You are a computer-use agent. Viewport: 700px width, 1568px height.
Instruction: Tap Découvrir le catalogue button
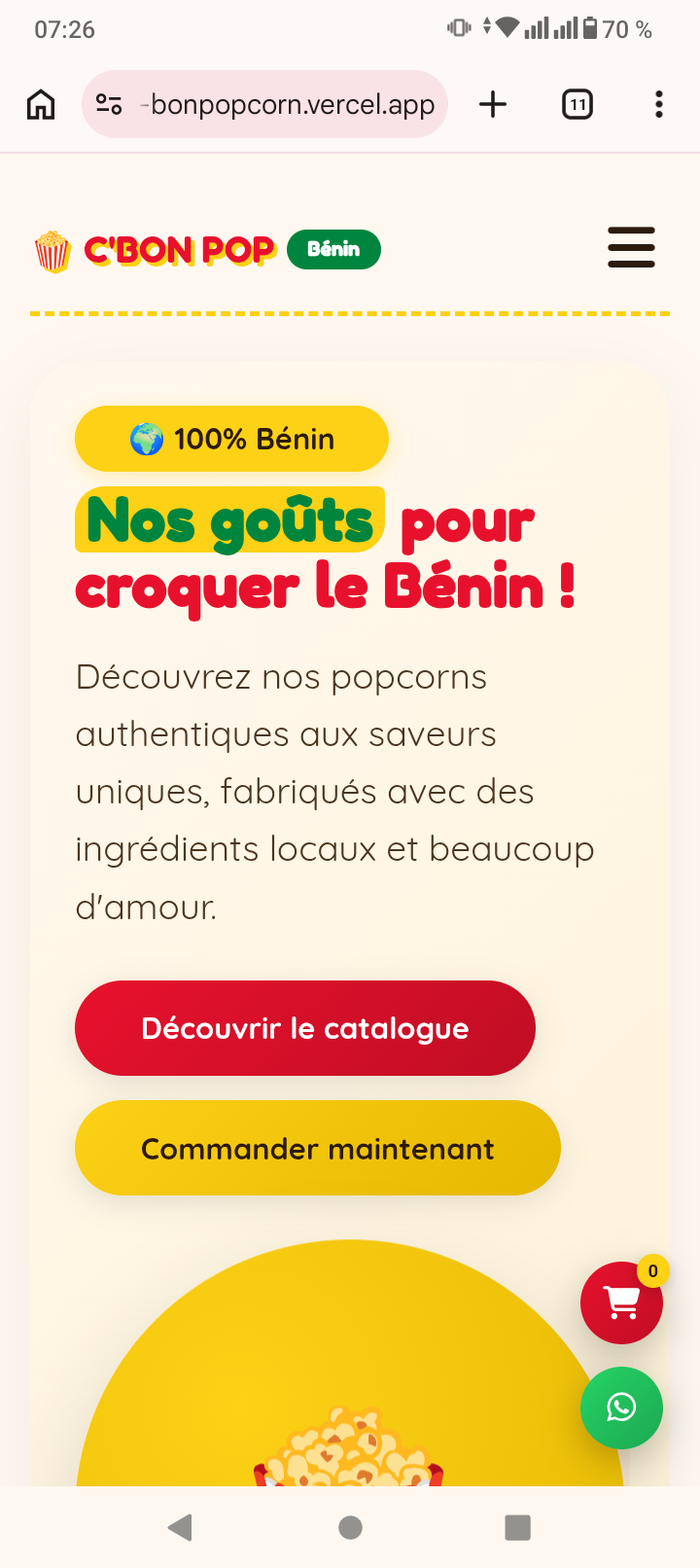(x=305, y=1028)
